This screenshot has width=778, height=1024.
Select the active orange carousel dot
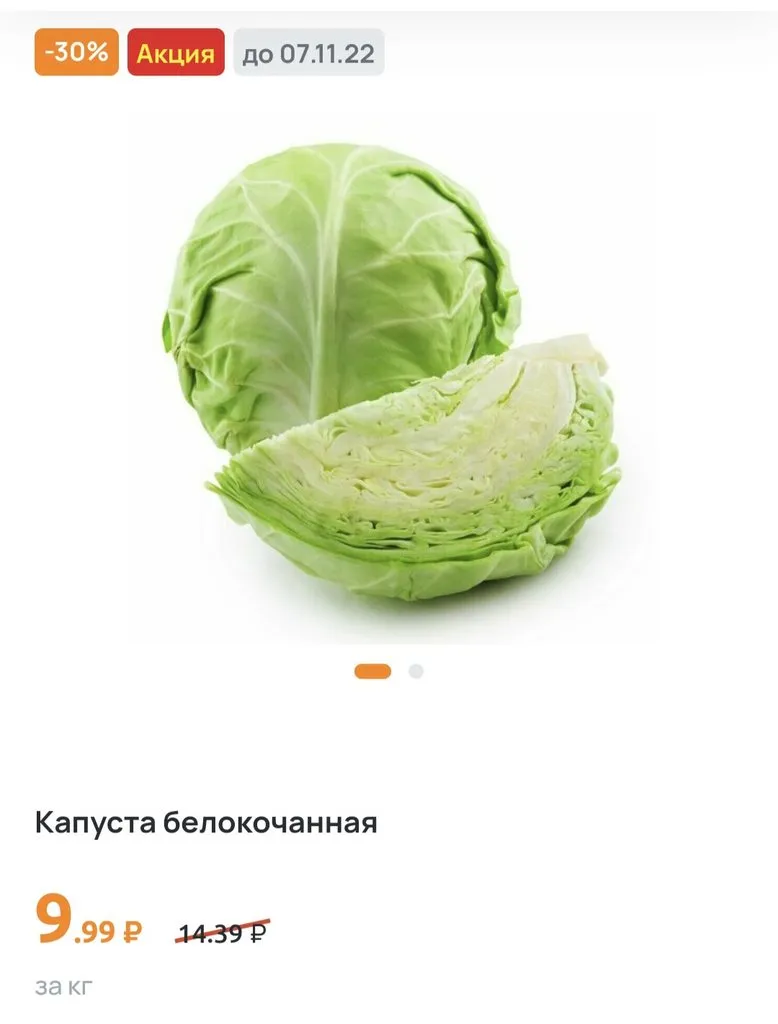tap(370, 672)
